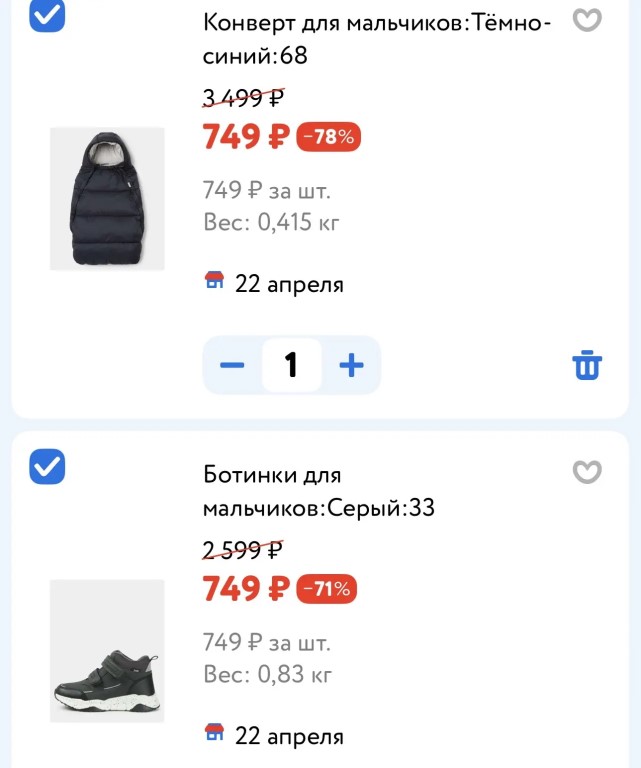641x768 pixels.
Task: Open the Конверт для мальчиков product image
Action: pos(107,198)
